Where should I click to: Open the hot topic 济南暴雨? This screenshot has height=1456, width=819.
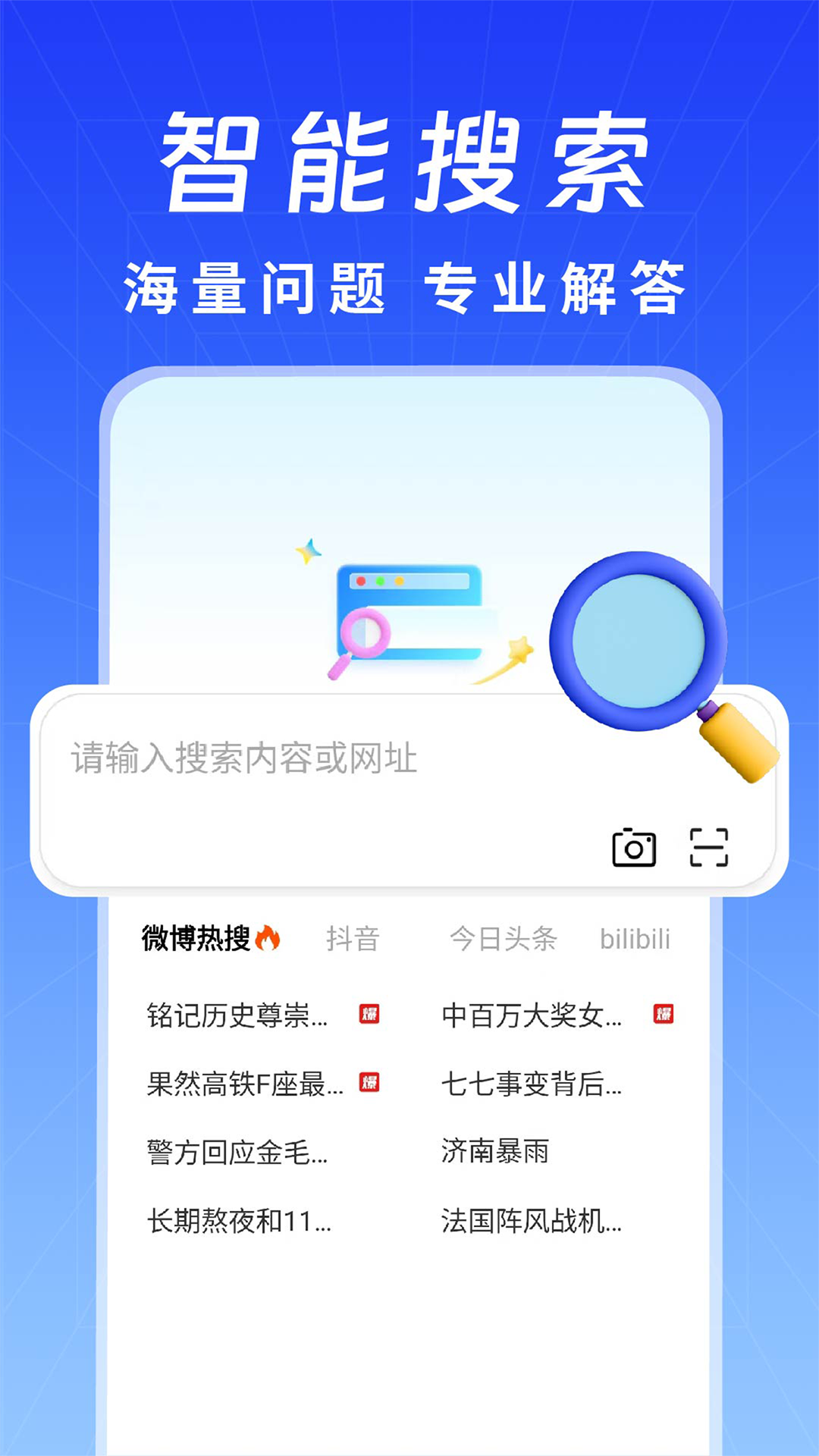[497, 1151]
